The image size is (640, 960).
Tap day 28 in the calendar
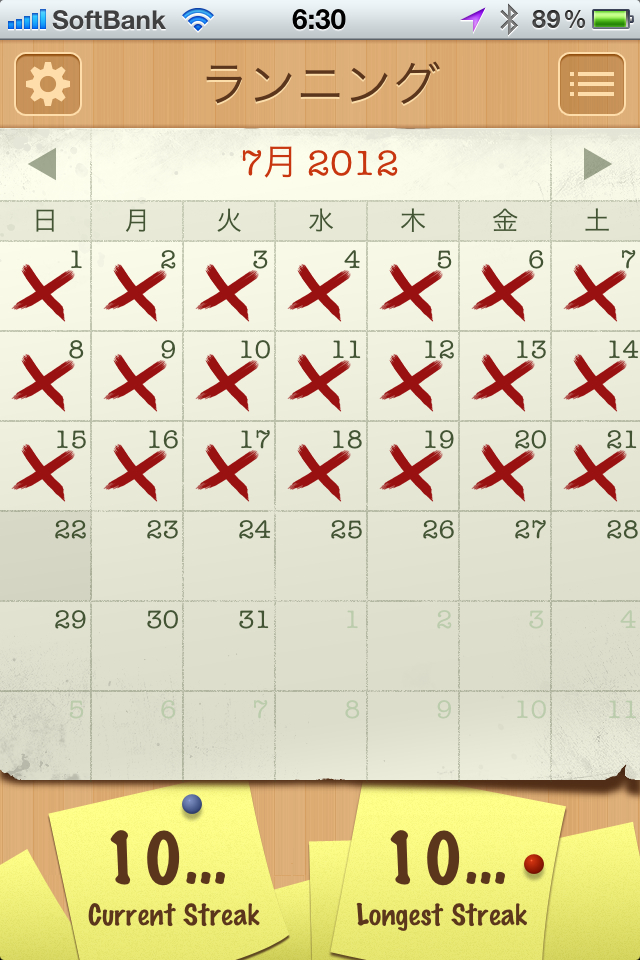point(597,556)
